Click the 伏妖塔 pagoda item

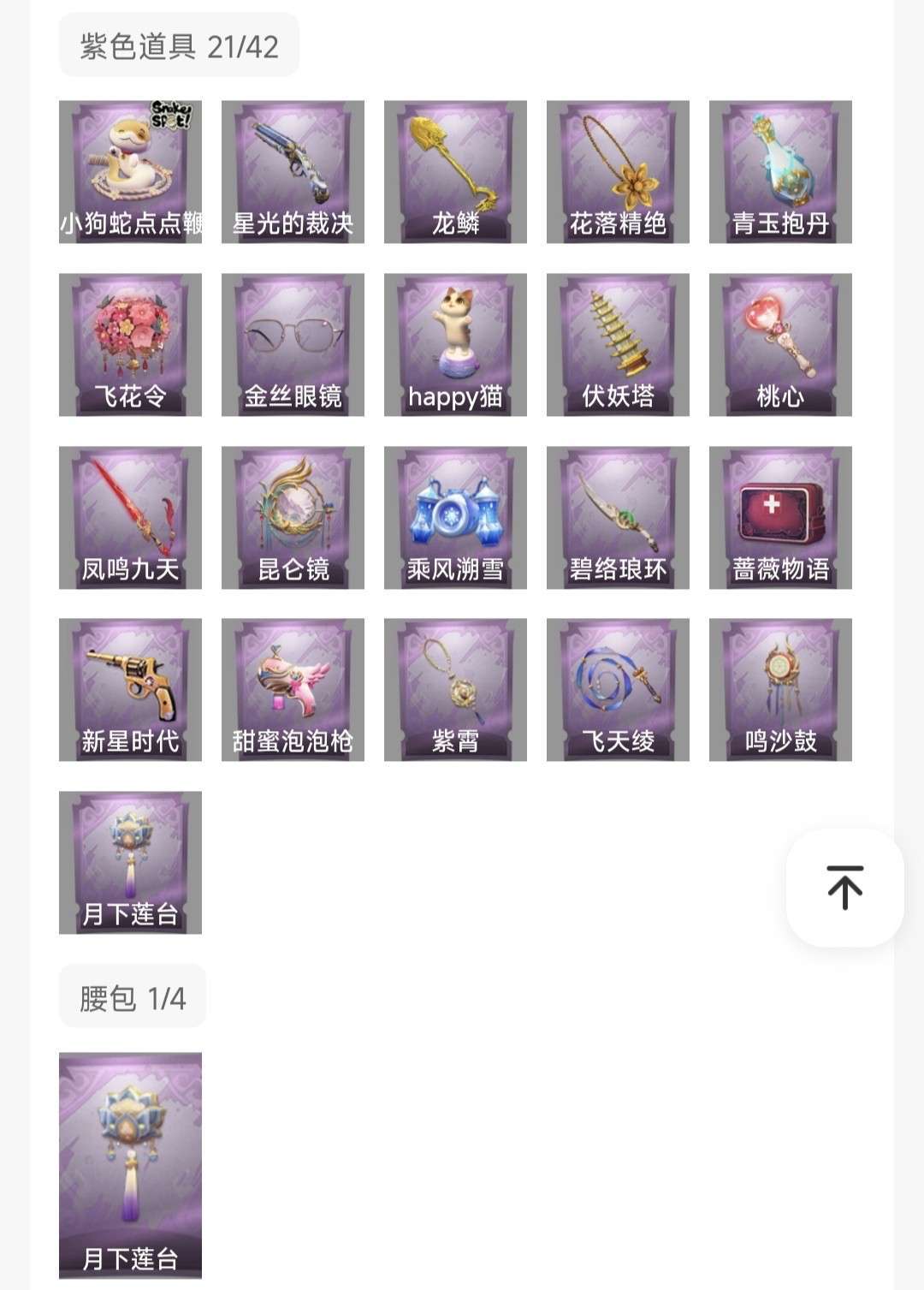coord(618,341)
